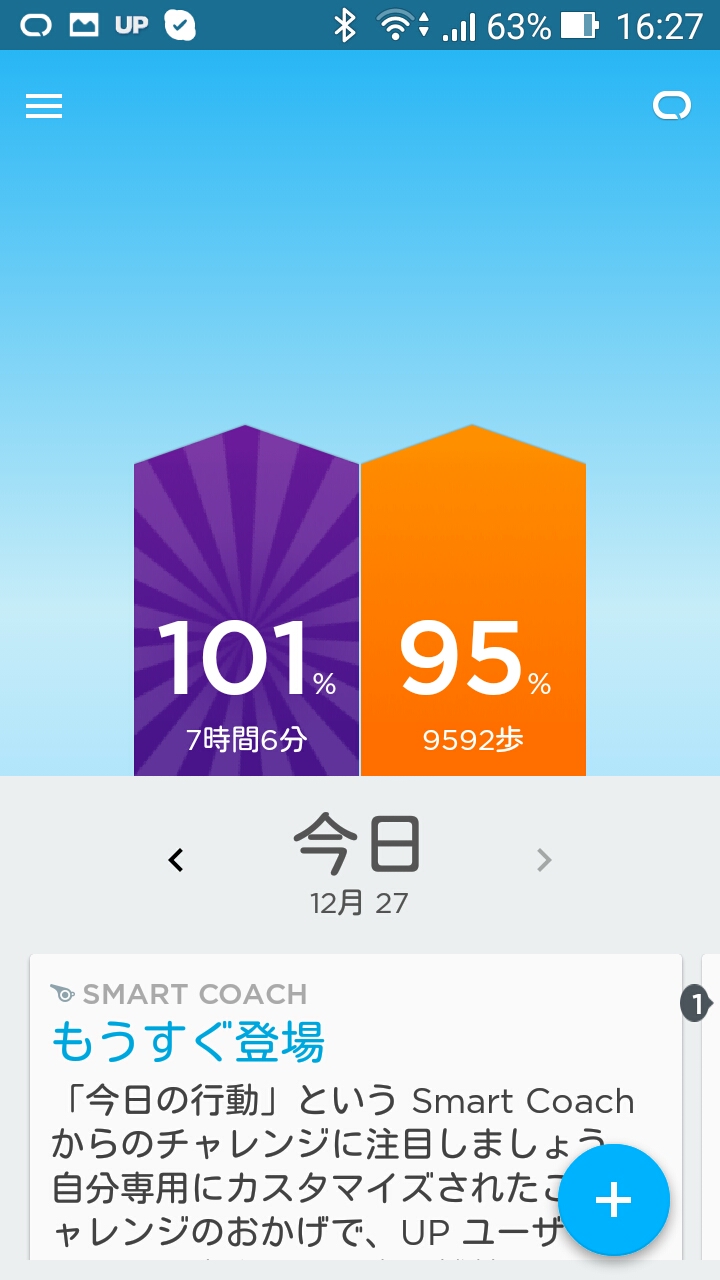Go to the previous day
This screenshot has height=1280, width=720.
(x=176, y=860)
